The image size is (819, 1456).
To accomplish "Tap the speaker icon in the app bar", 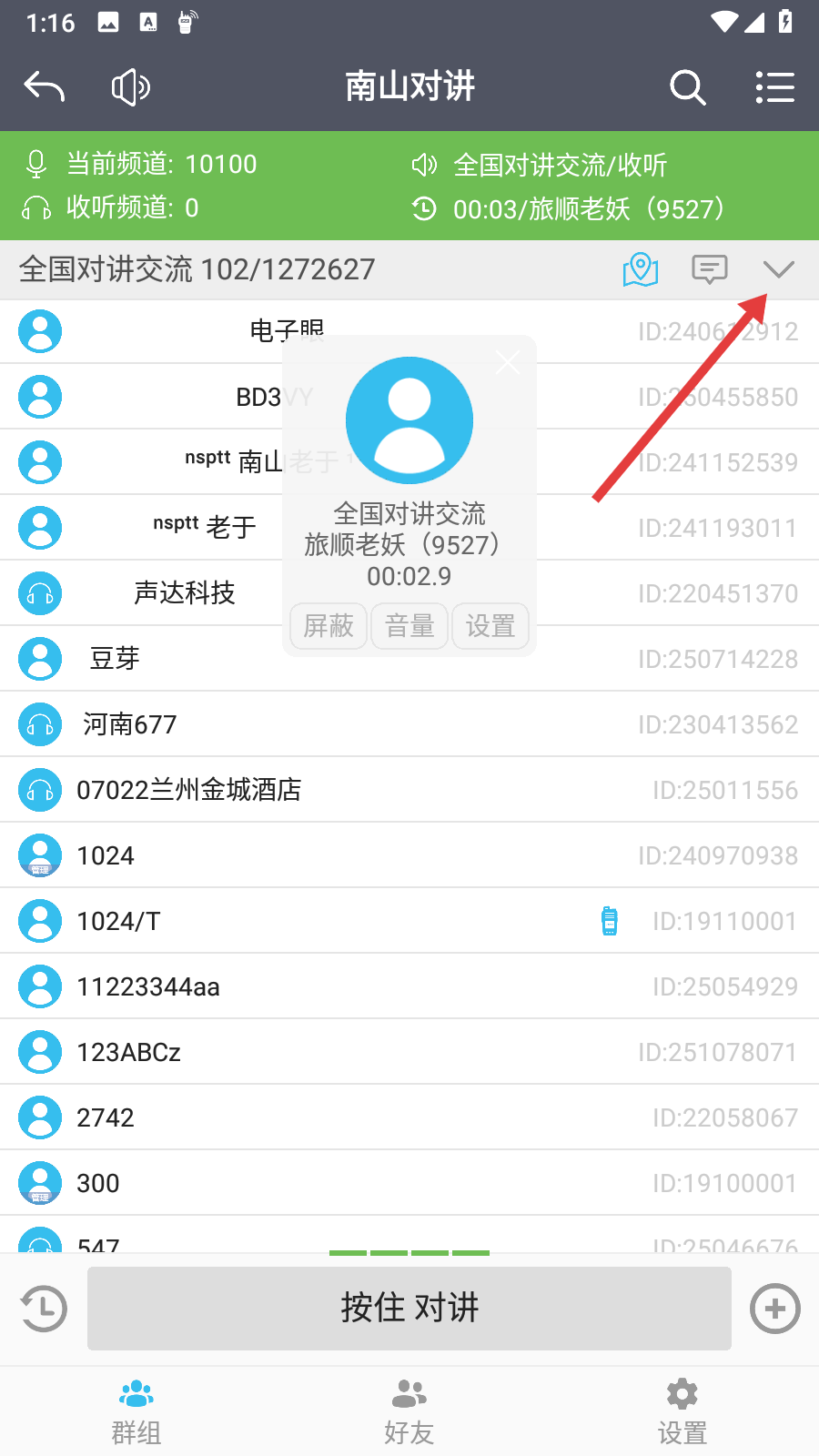I will [x=130, y=87].
